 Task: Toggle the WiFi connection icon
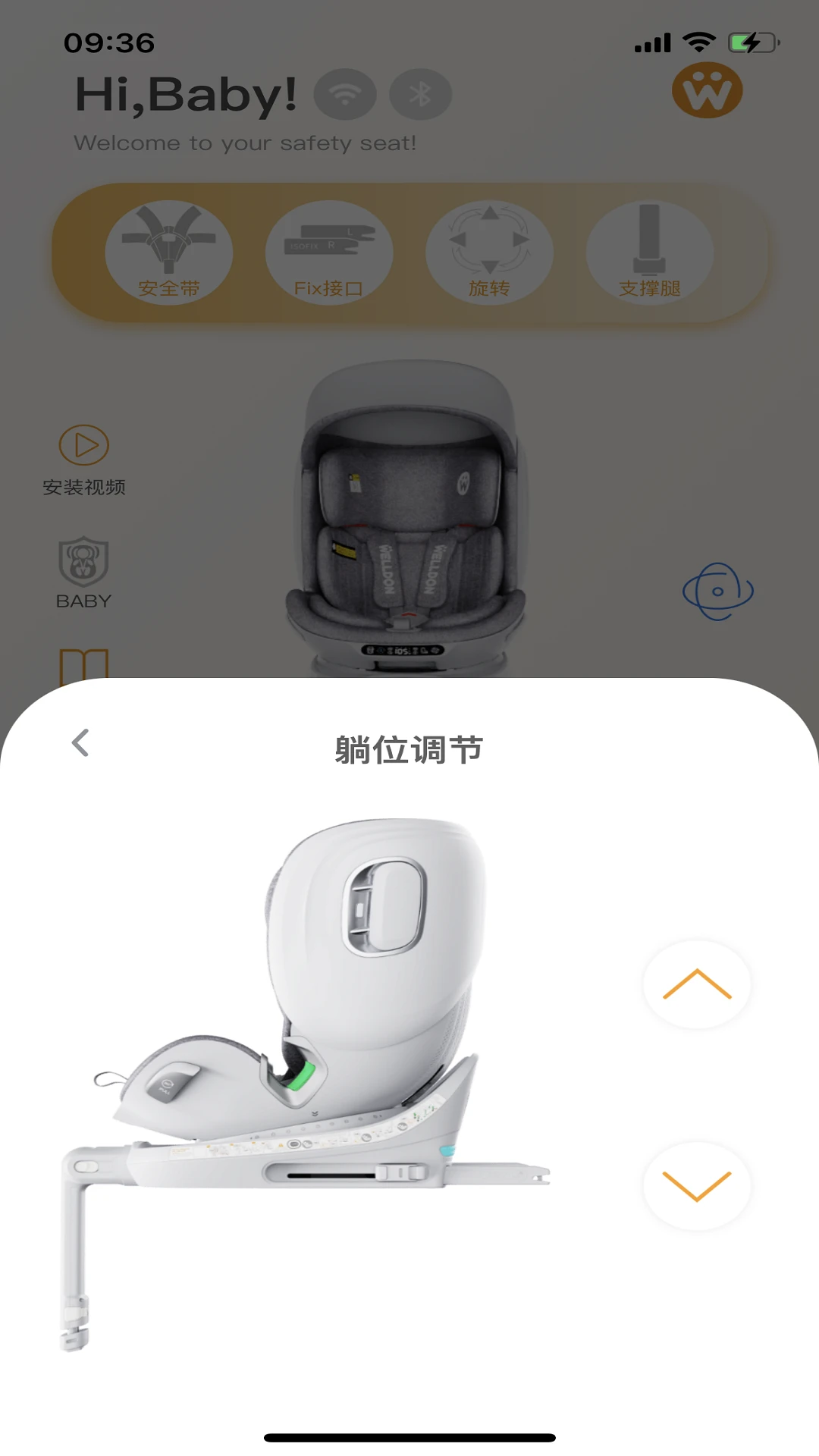click(343, 93)
